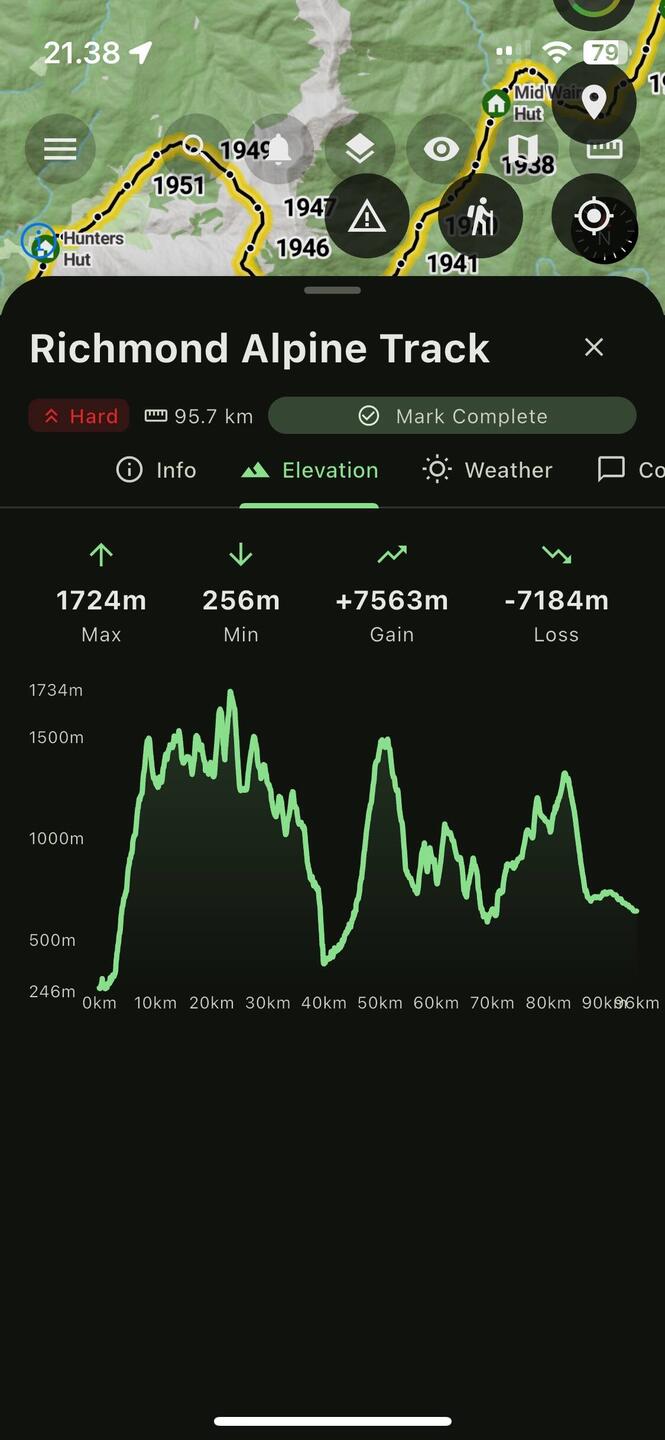This screenshot has width=665, height=1440.
Task: Select the Elevation tab
Action: [x=310, y=470]
